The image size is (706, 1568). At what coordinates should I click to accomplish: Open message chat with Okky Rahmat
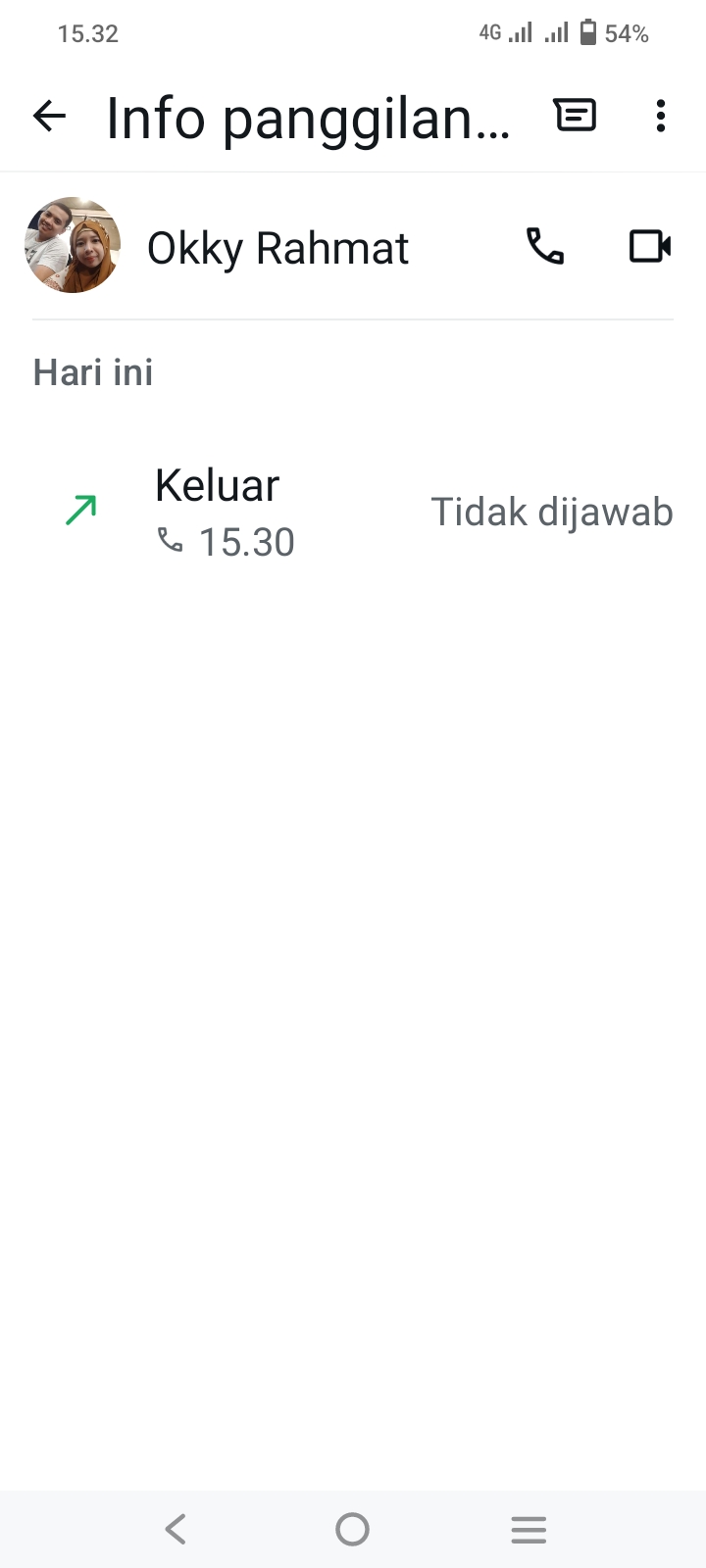[x=576, y=116]
